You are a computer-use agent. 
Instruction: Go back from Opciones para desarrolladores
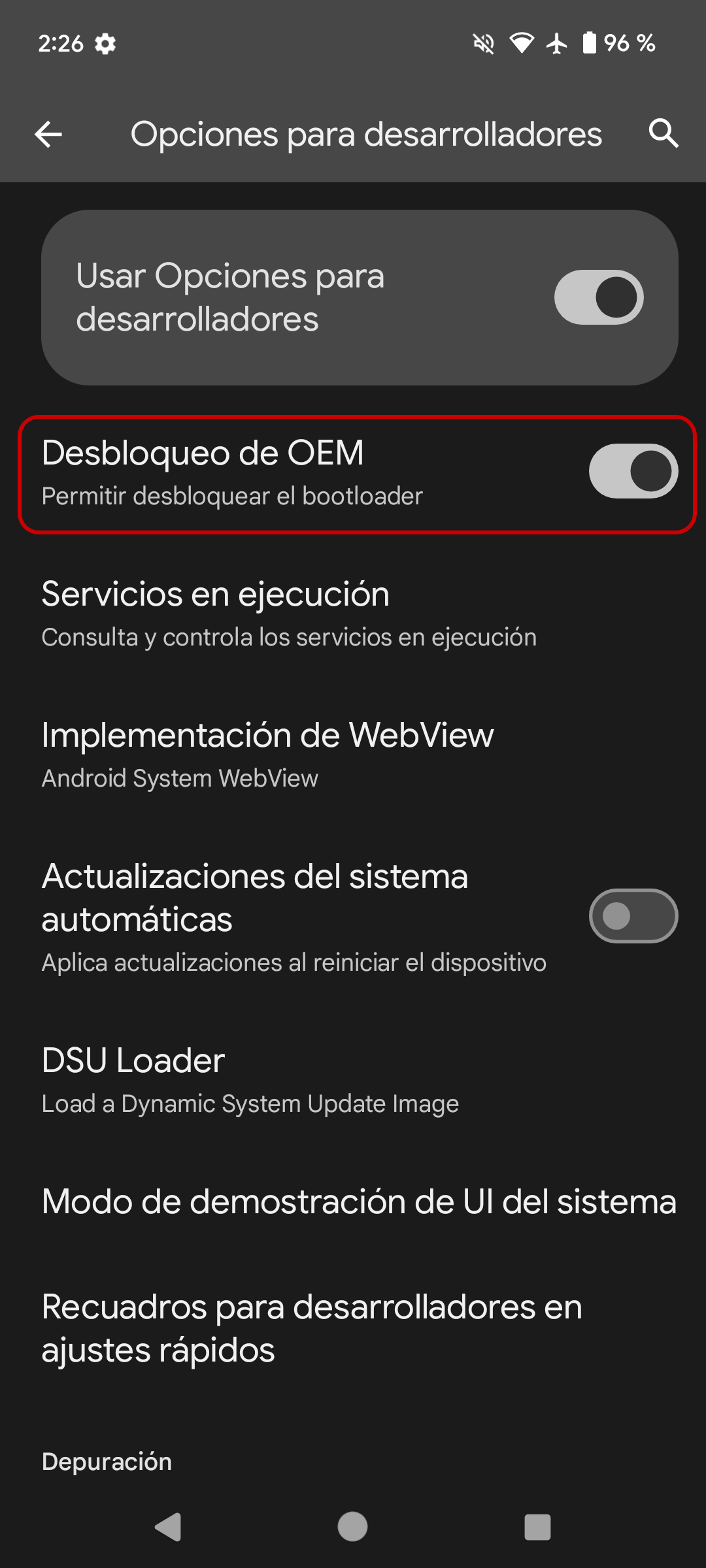(x=48, y=135)
